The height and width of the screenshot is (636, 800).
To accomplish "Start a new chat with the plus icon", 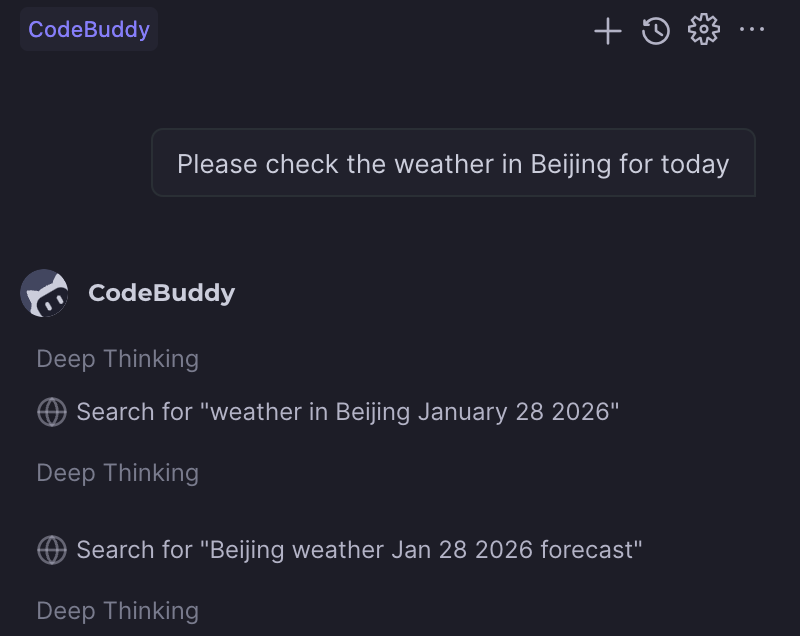I will 608,31.
